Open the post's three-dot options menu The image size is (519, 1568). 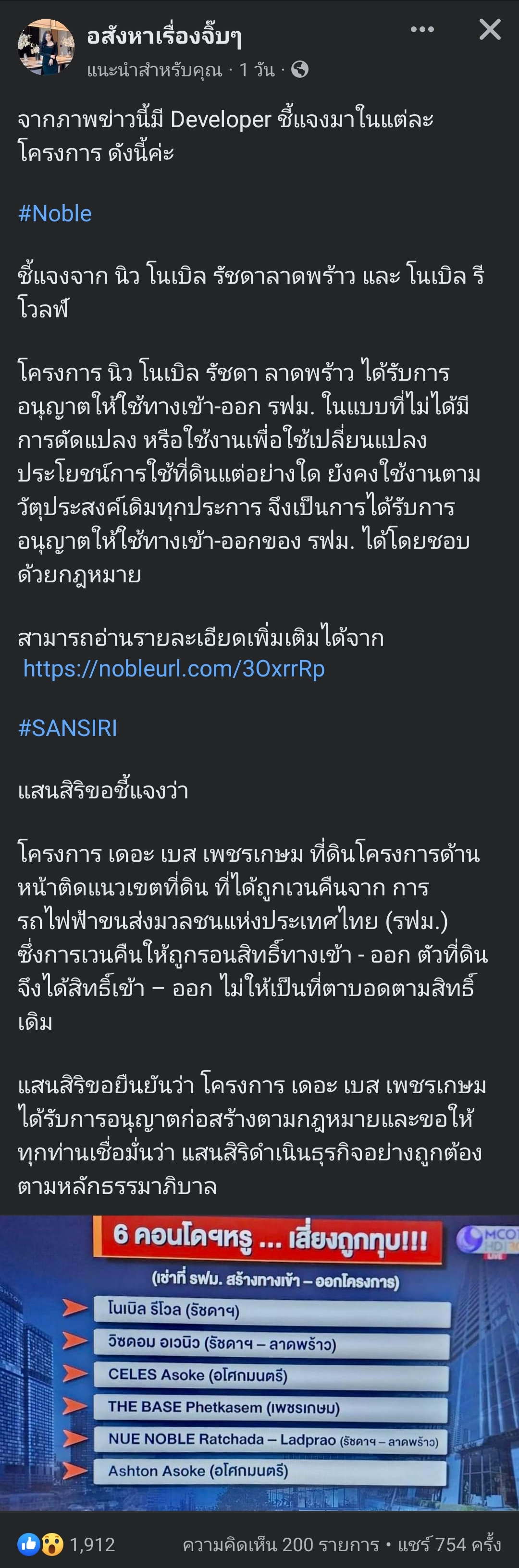click(x=421, y=30)
